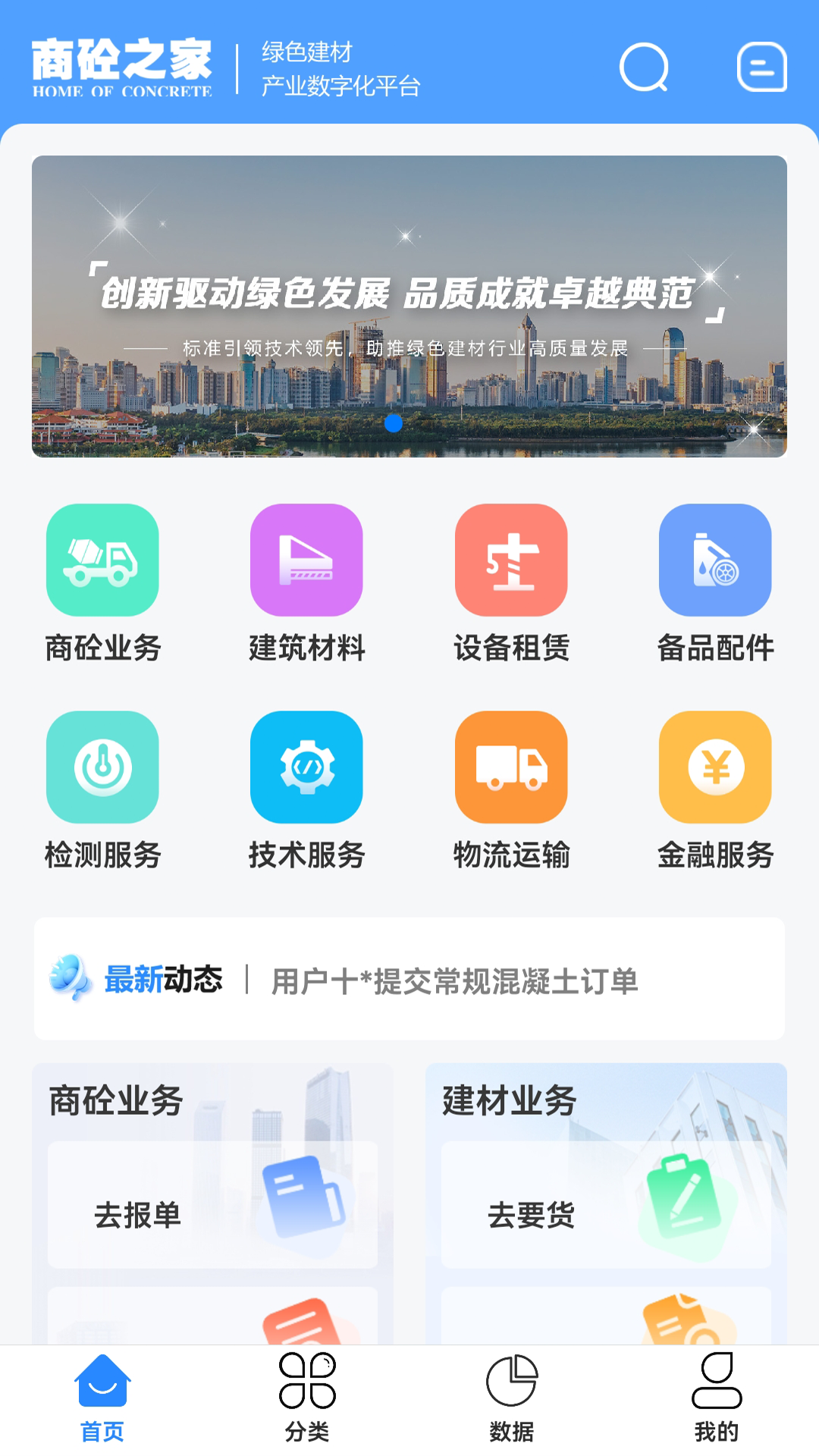Open the 检测服务 testing service icon
This screenshot has width=819, height=1456.
(x=102, y=767)
